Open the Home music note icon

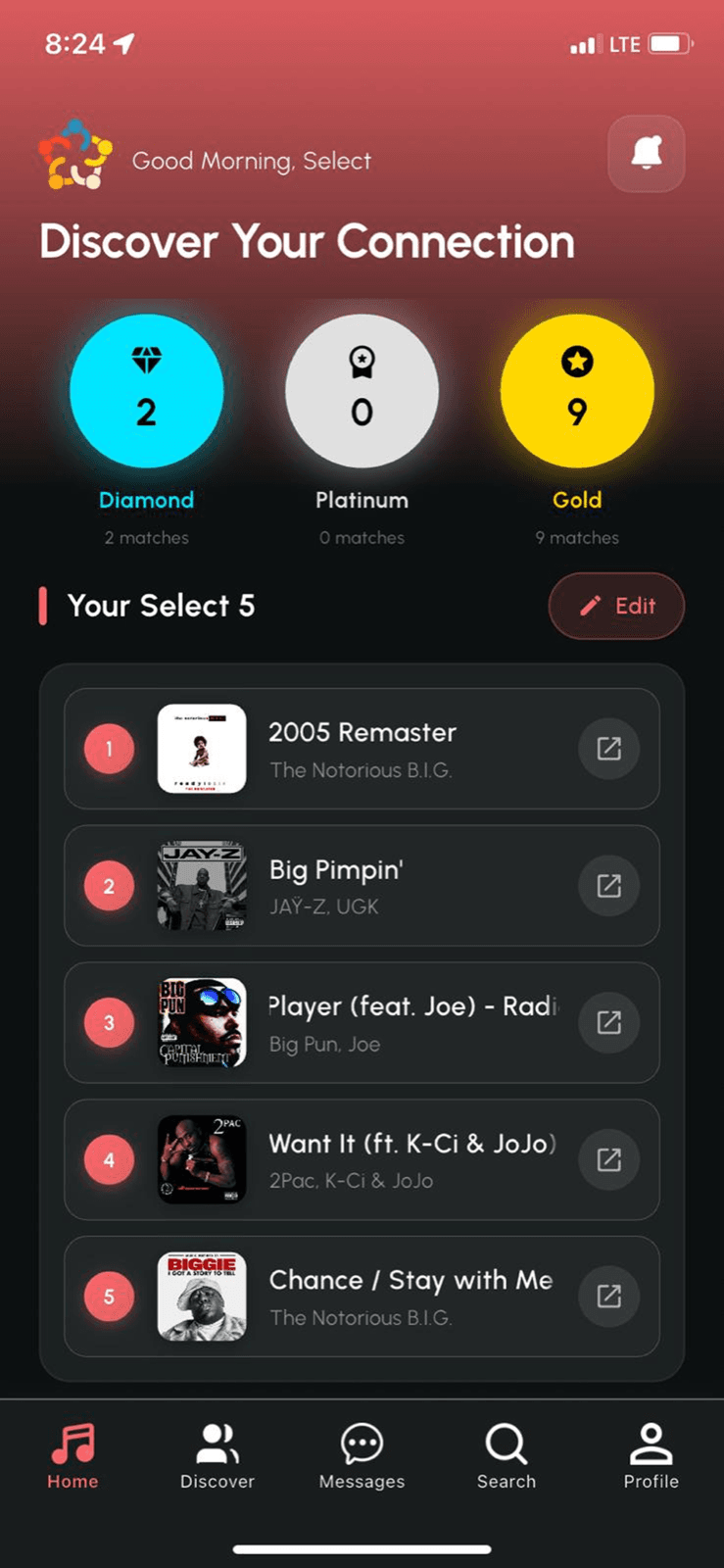coord(72,1442)
